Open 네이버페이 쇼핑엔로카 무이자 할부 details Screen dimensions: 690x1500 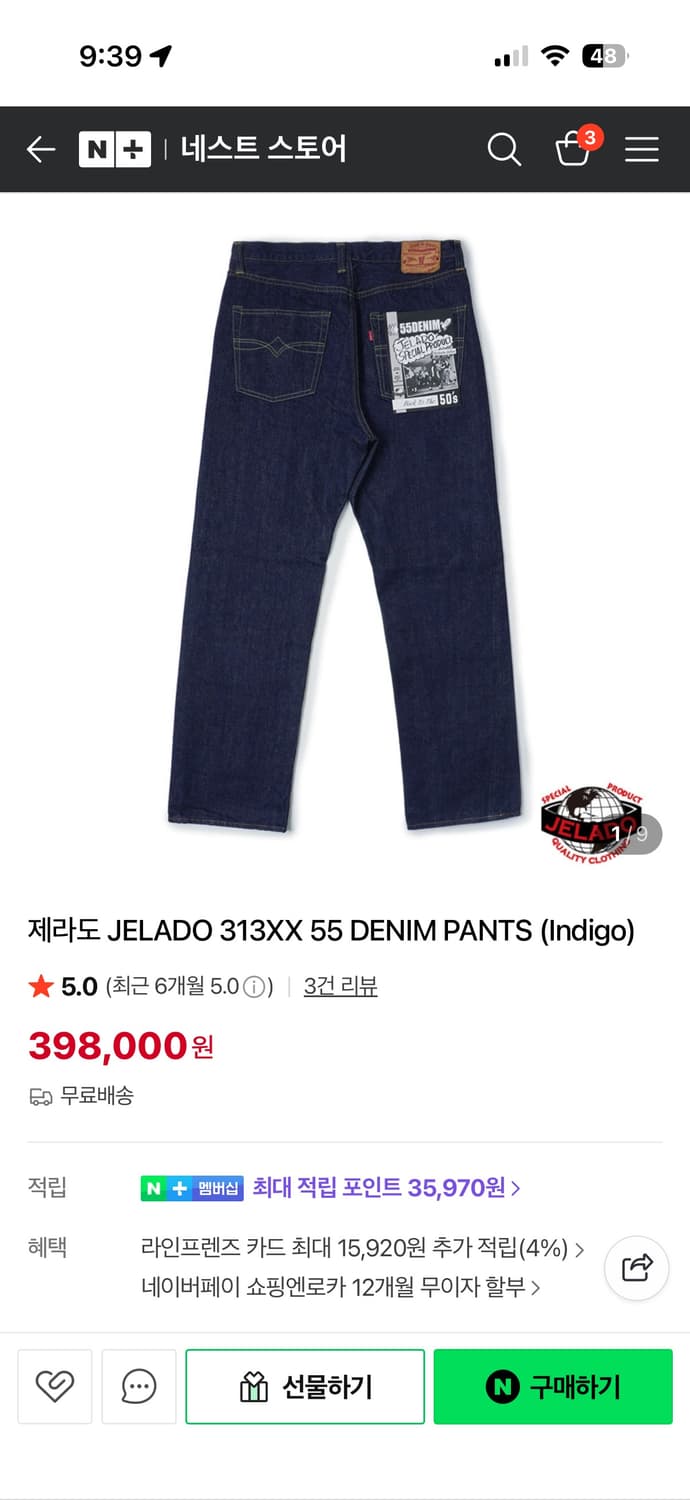[341, 1288]
